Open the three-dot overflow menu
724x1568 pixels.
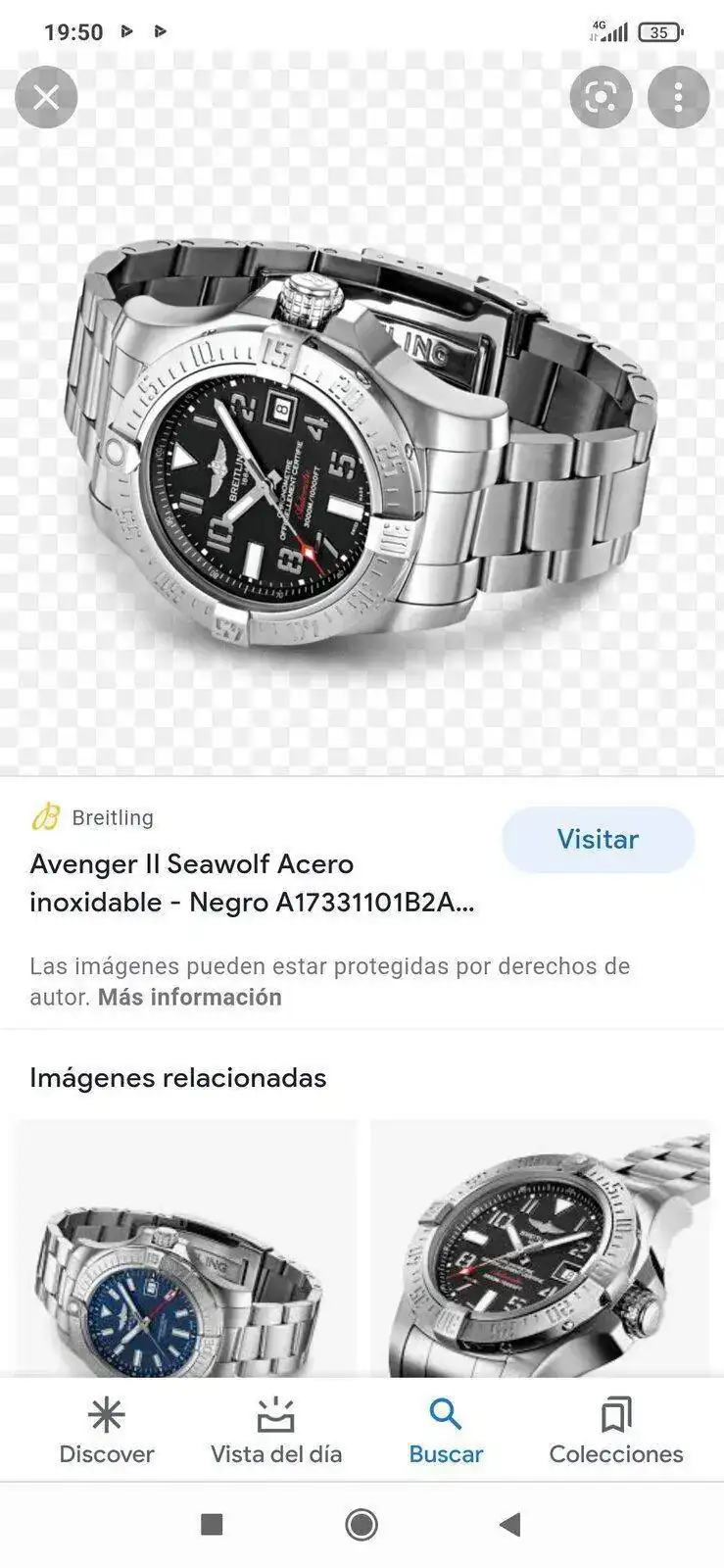pyautogui.click(x=678, y=97)
